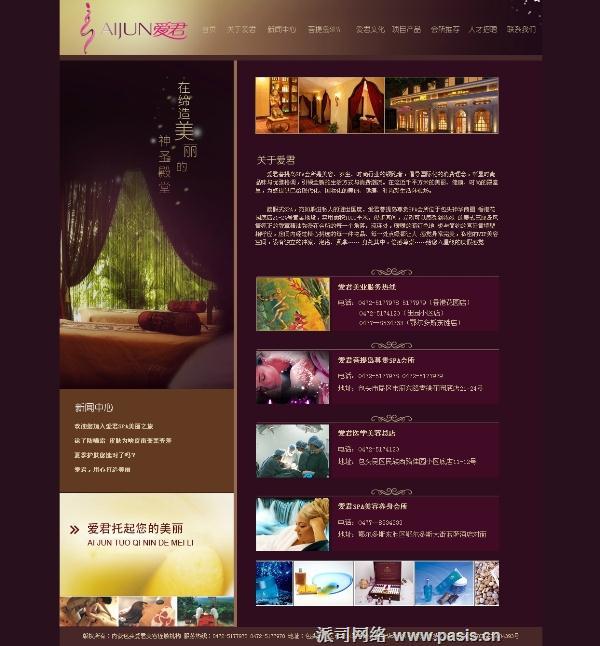Open the 爱君SPA美容养身会所 card

point(377,524)
